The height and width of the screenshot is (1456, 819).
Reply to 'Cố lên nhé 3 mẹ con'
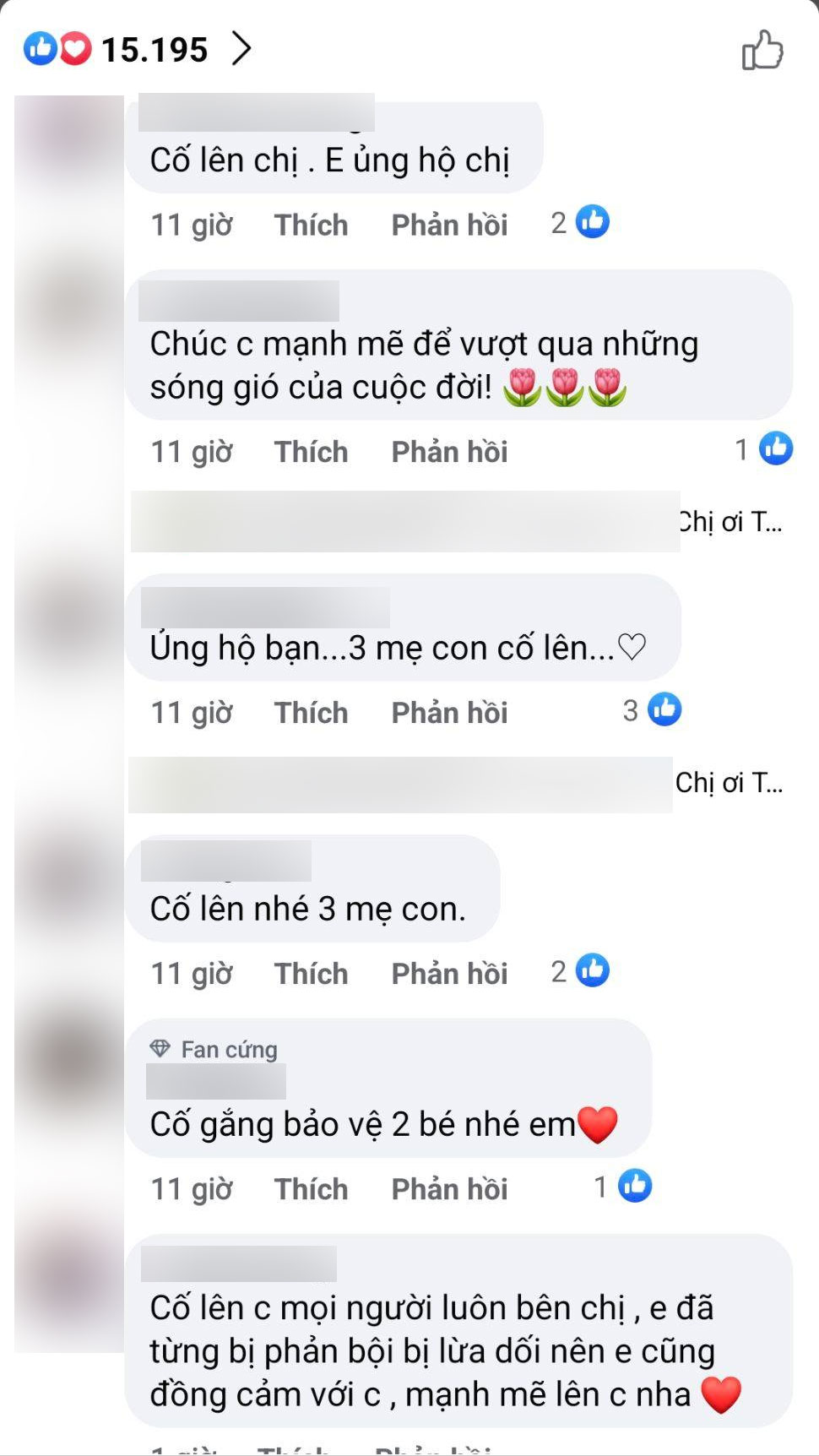(x=449, y=974)
